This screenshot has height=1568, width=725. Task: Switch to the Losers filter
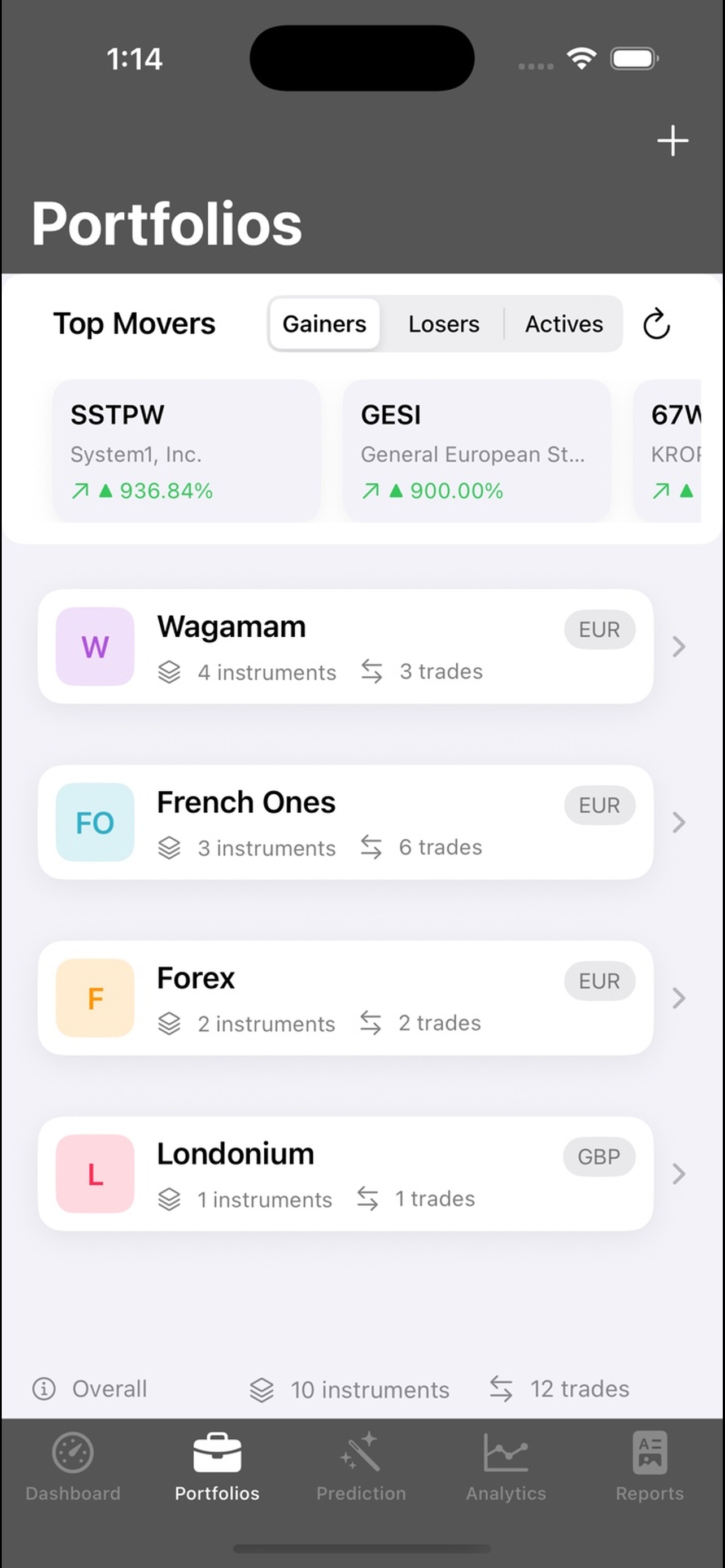444,324
